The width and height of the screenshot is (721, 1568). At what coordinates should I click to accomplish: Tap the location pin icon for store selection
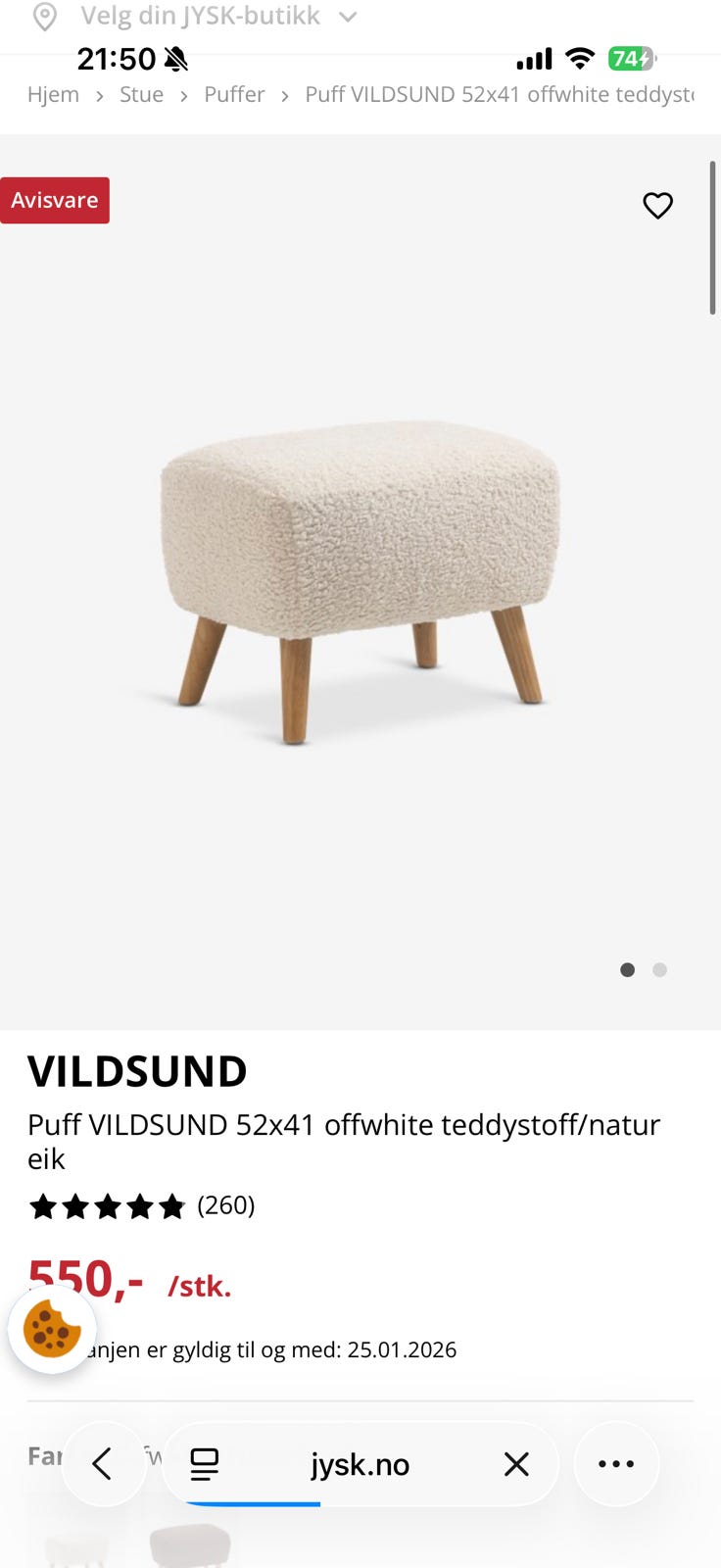(x=40, y=16)
